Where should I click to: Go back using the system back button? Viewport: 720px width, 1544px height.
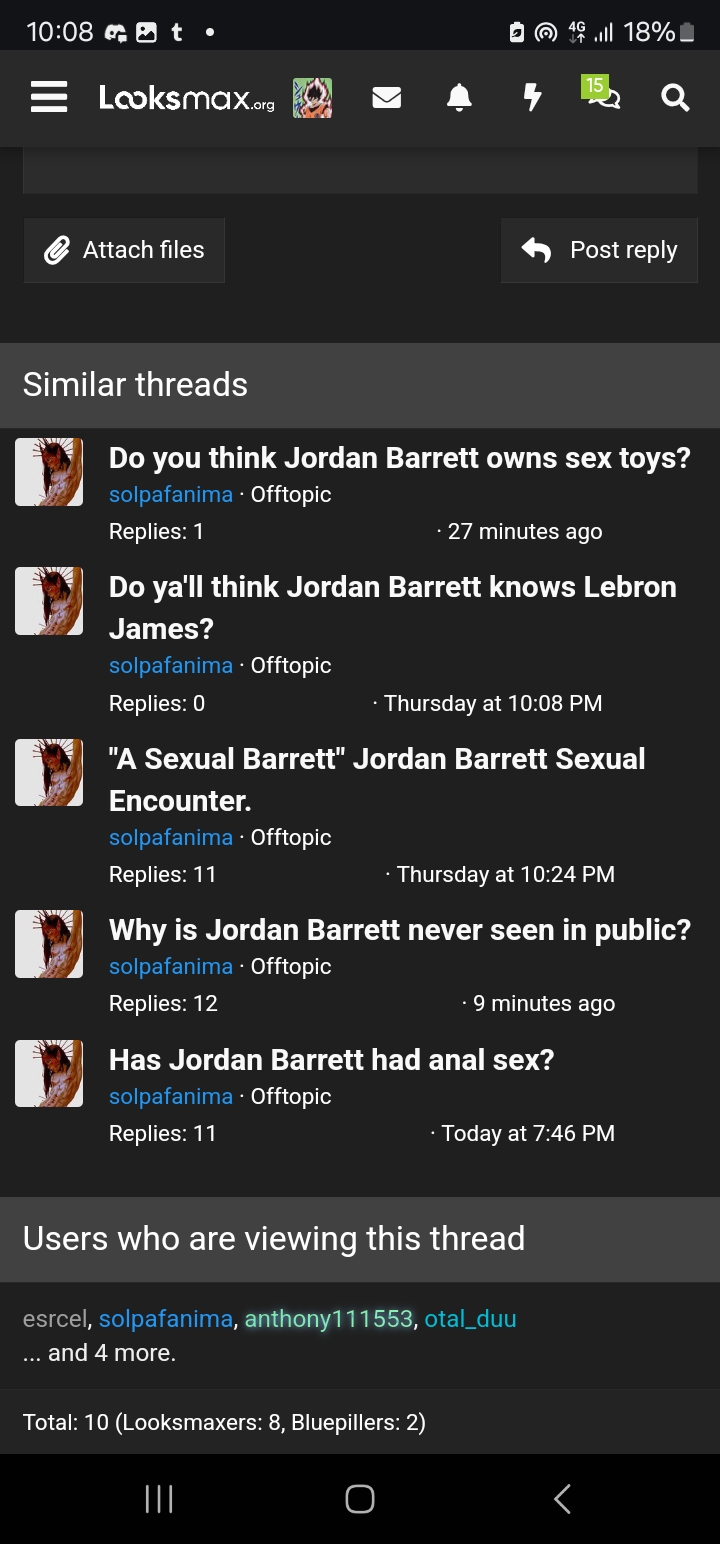tap(562, 1499)
